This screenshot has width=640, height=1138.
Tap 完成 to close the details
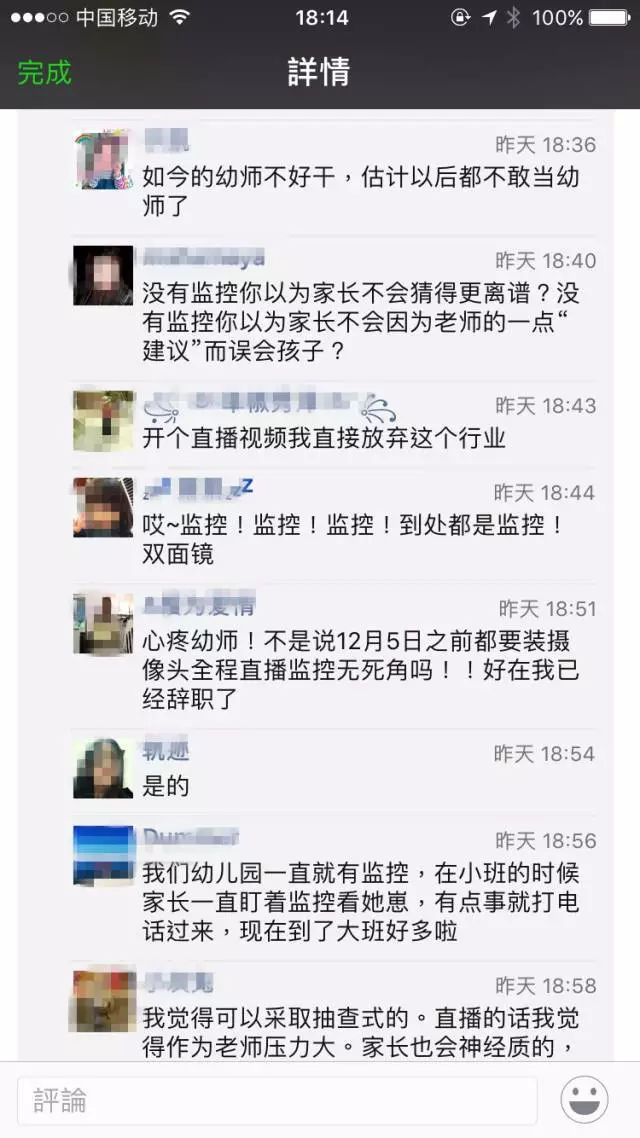tap(45, 72)
